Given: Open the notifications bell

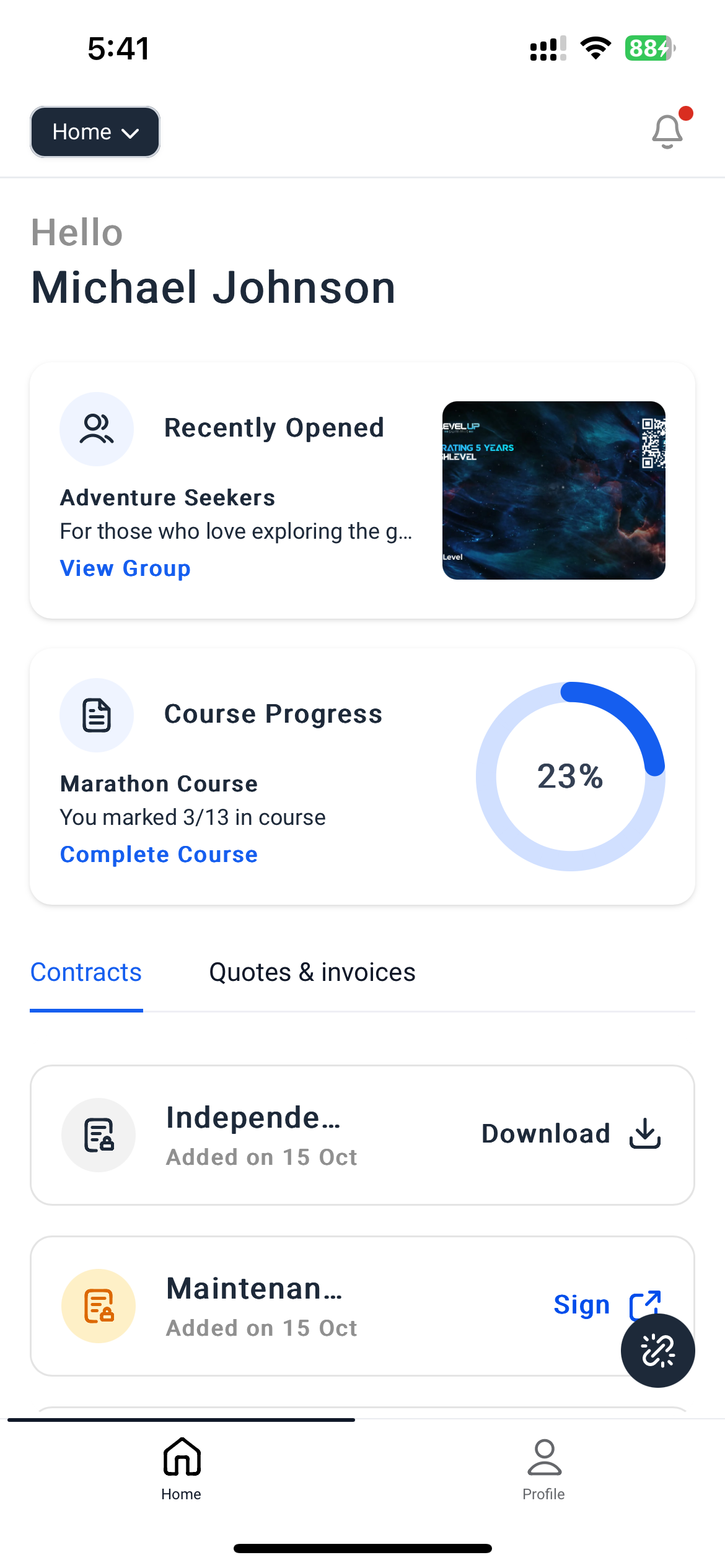Looking at the screenshot, I should tap(667, 131).
